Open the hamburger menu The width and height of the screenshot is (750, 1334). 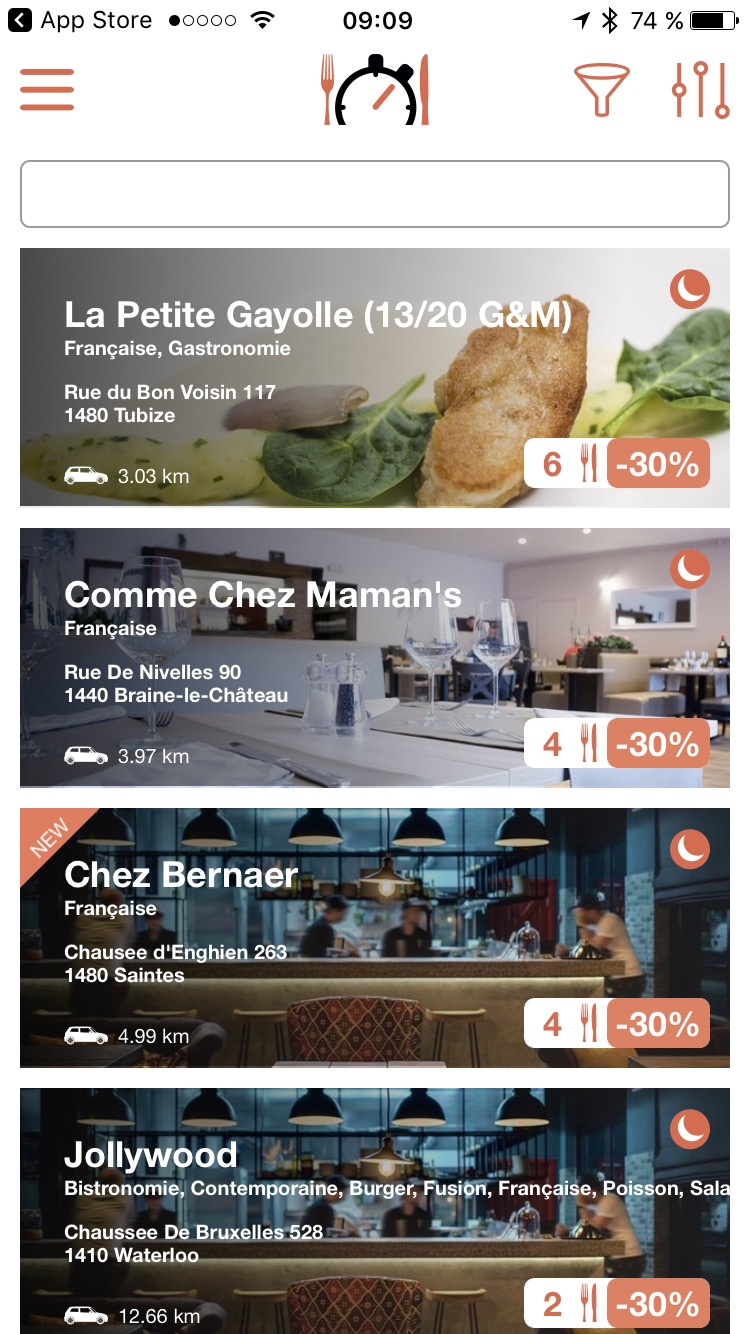click(x=47, y=89)
